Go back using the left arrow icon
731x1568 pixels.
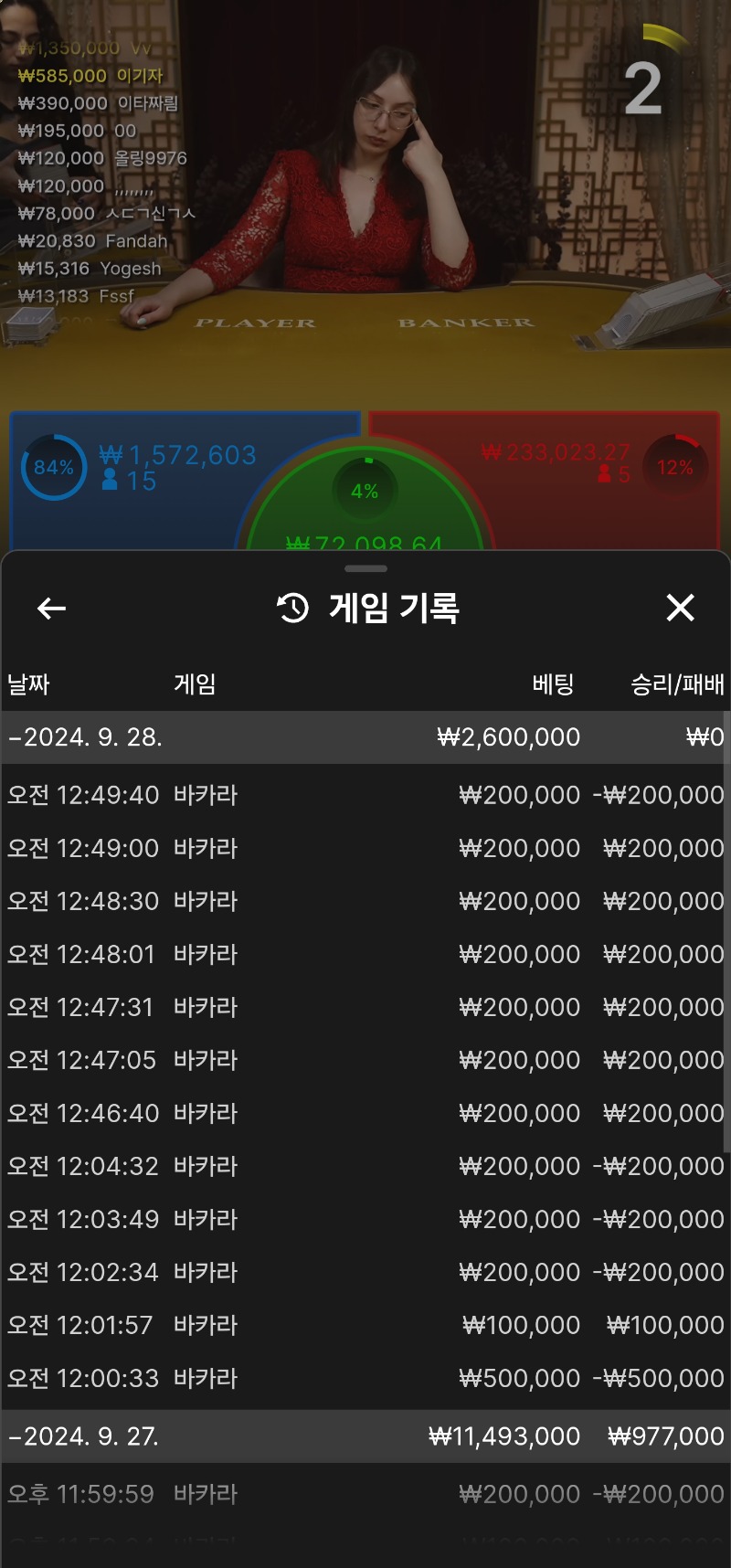pos(51,608)
